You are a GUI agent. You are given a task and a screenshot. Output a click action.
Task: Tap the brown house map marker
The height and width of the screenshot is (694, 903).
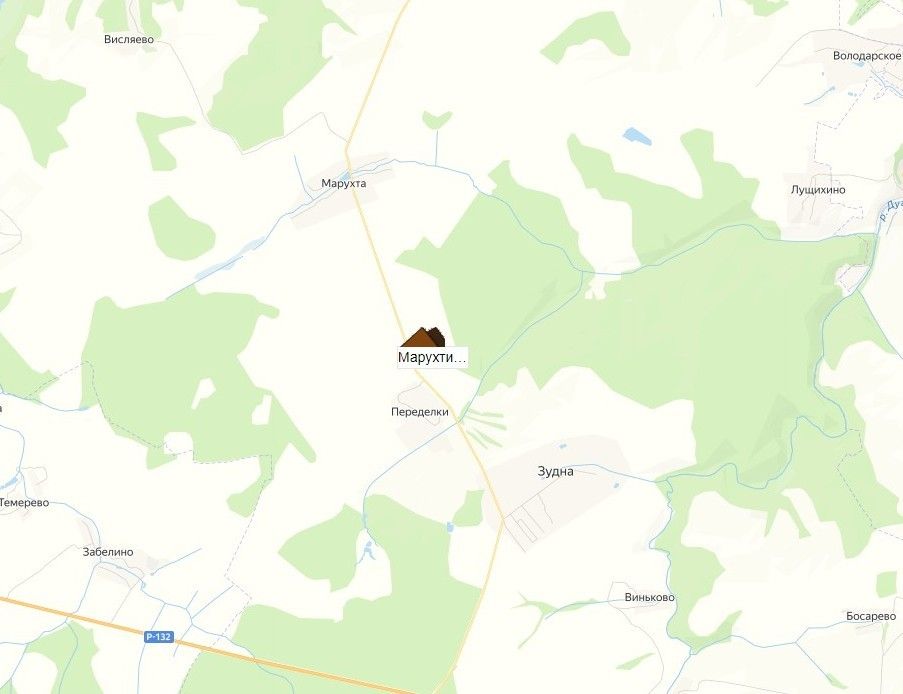(x=423, y=338)
